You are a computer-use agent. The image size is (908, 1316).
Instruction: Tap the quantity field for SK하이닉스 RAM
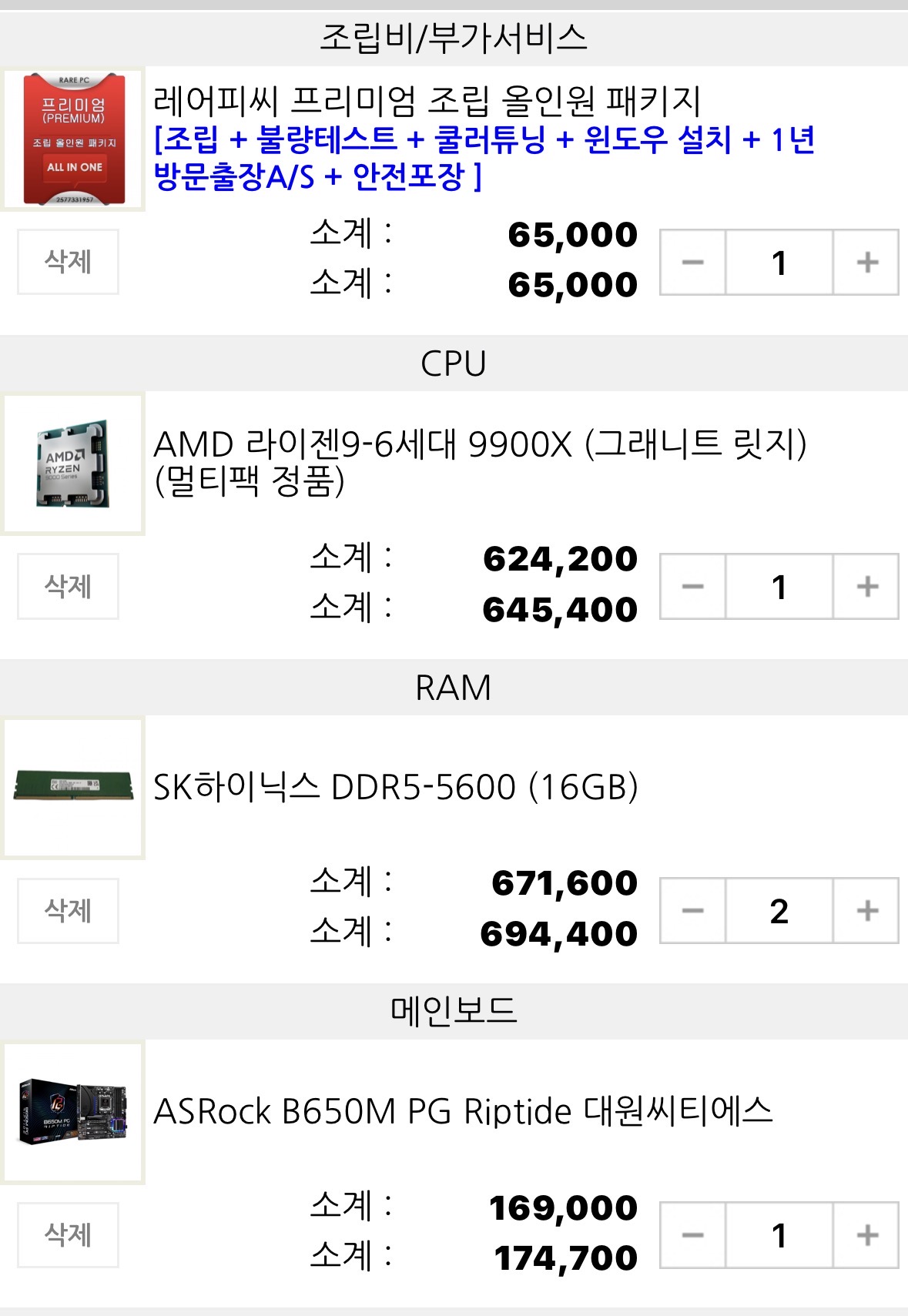779,911
